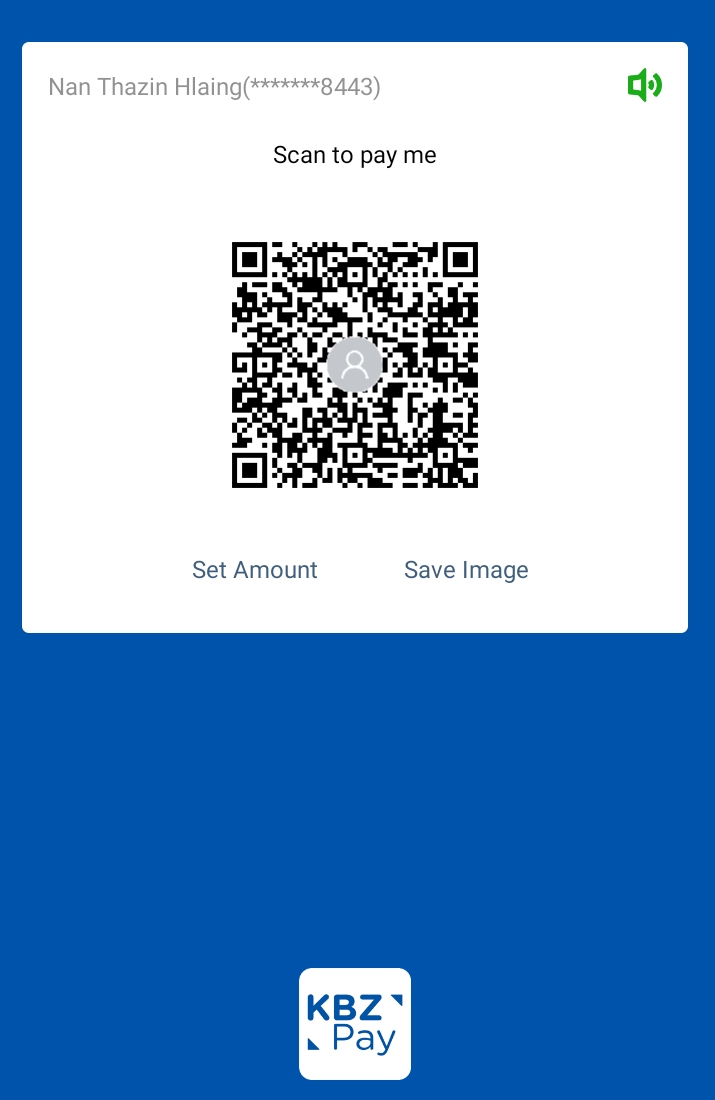715x1100 pixels.
Task: Tap Set Amount for the QR payment
Action: coord(255,570)
